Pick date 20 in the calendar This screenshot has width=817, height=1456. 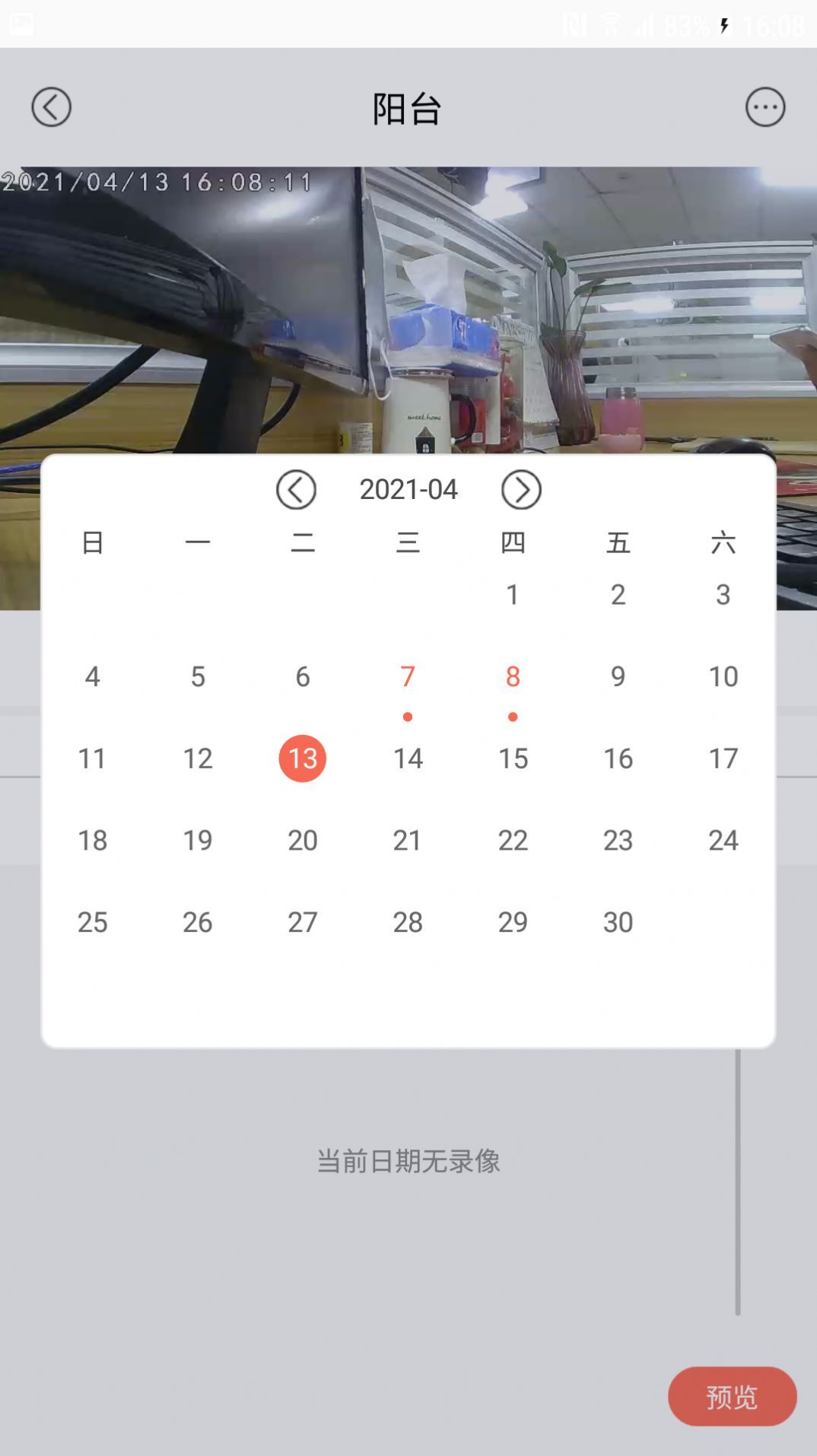point(303,841)
